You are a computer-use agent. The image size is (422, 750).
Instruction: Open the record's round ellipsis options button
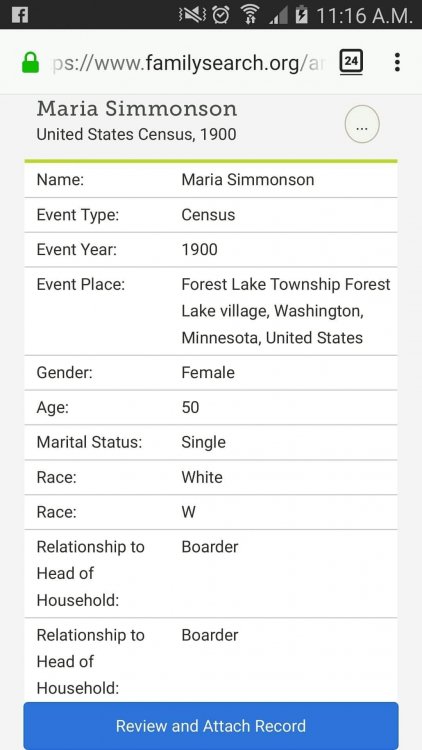click(362, 124)
